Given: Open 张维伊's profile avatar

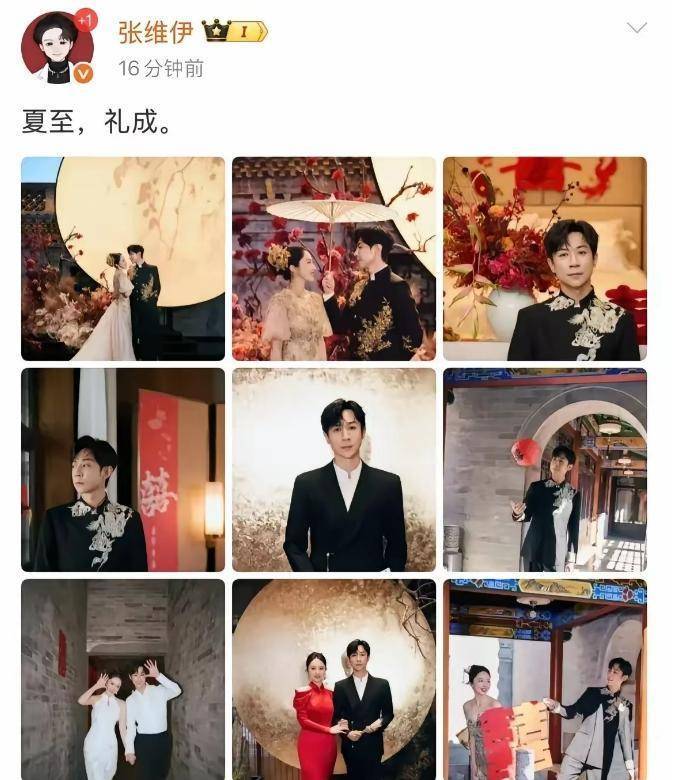Looking at the screenshot, I should click(57, 46).
